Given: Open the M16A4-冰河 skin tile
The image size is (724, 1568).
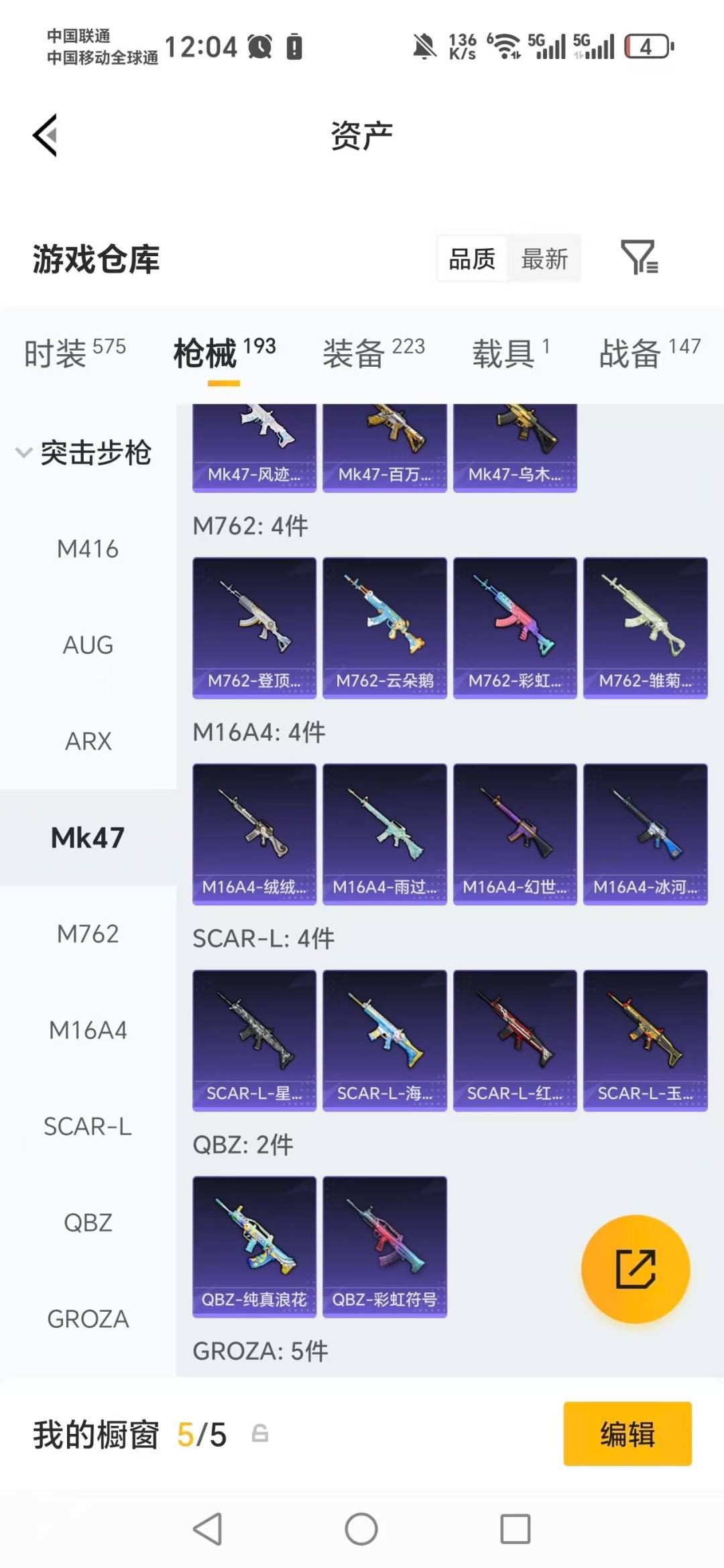Looking at the screenshot, I should point(645,834).
